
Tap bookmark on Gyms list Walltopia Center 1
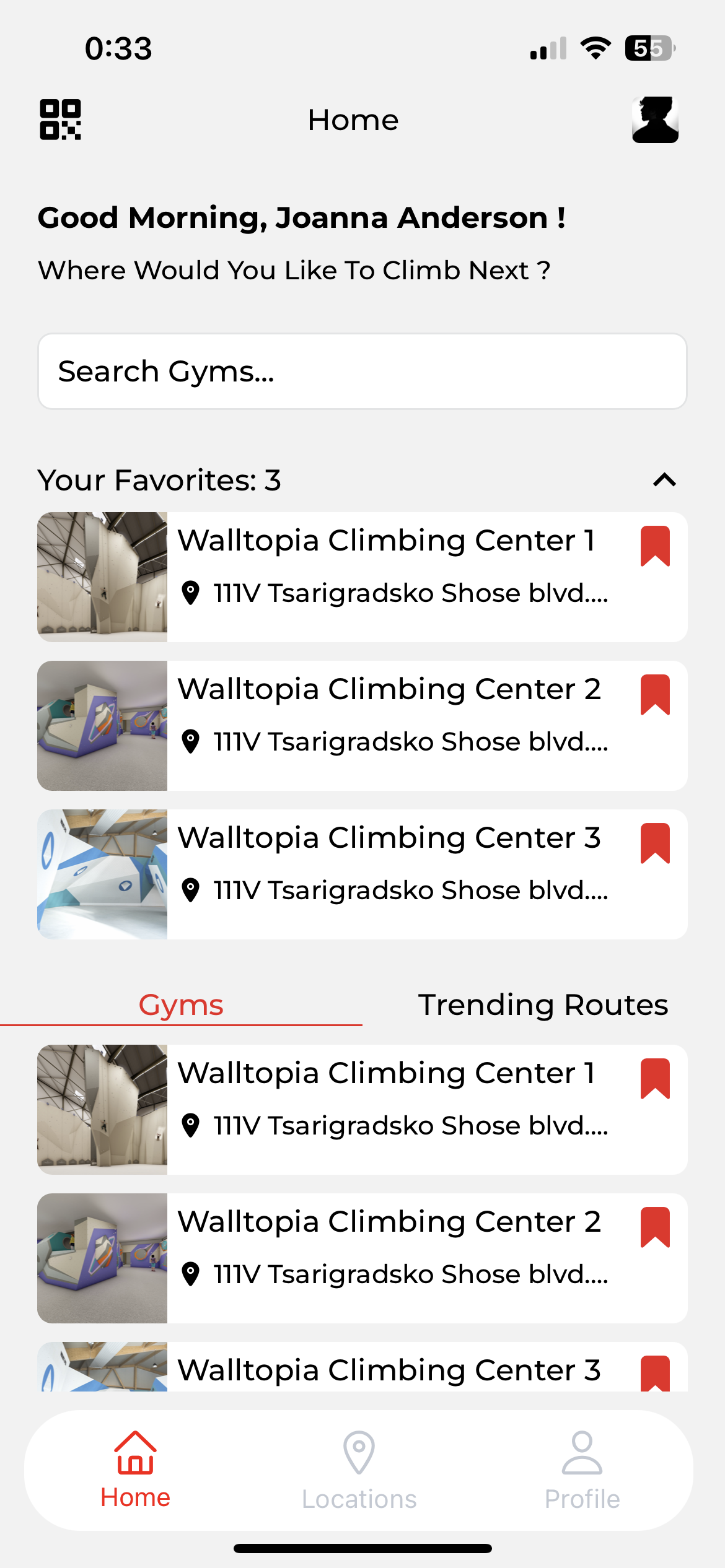[655, 1079]
